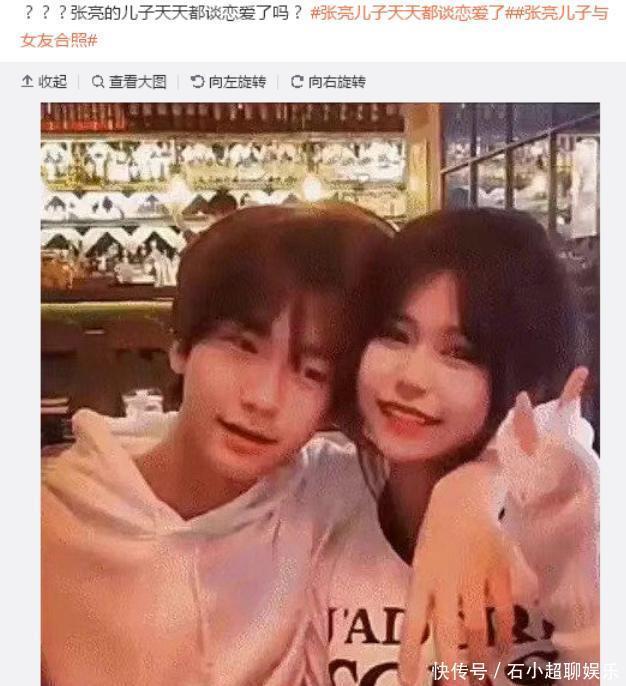
Task: Collapse the expanded image with 收起
Action: point(44,82)
